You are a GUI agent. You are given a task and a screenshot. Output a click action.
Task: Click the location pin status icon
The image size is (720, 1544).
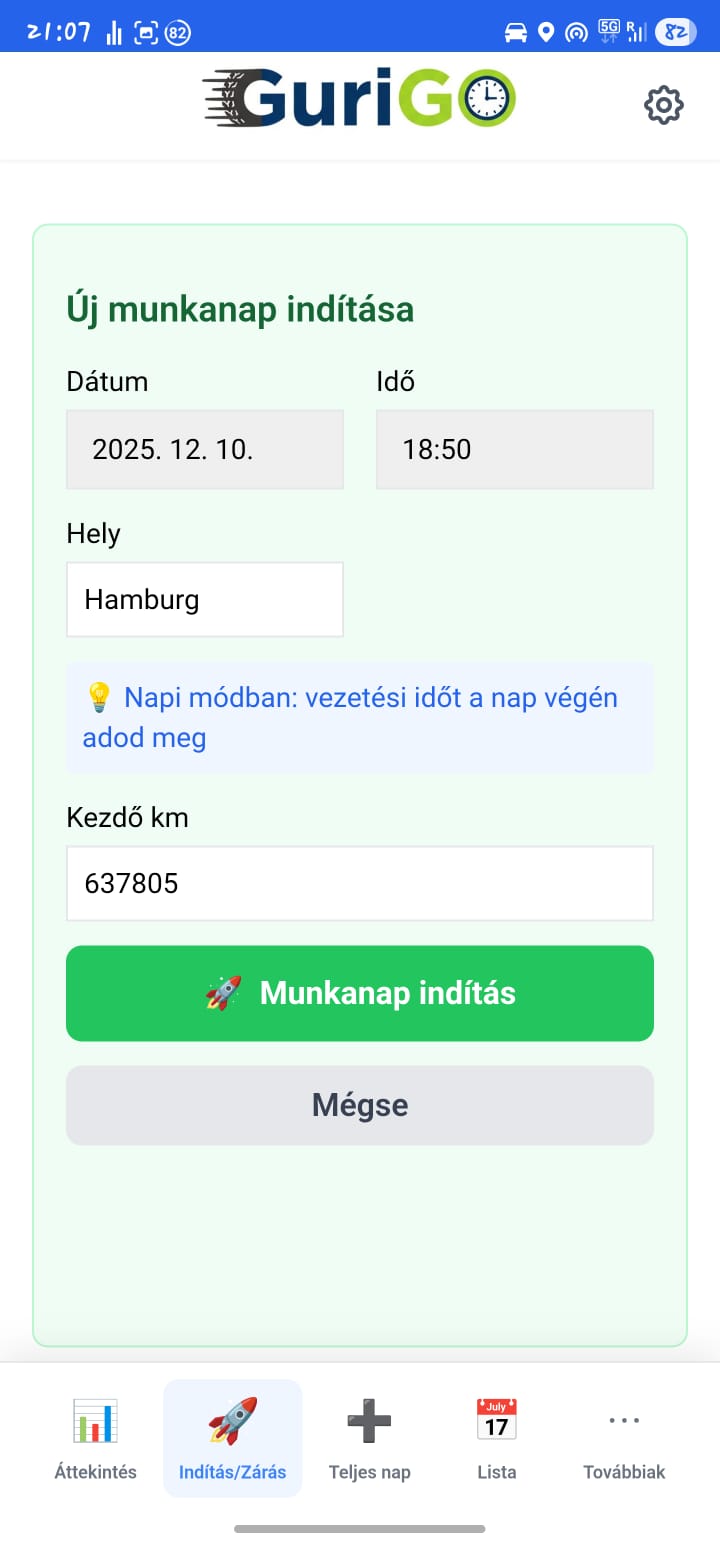click(x=545, y=31)
